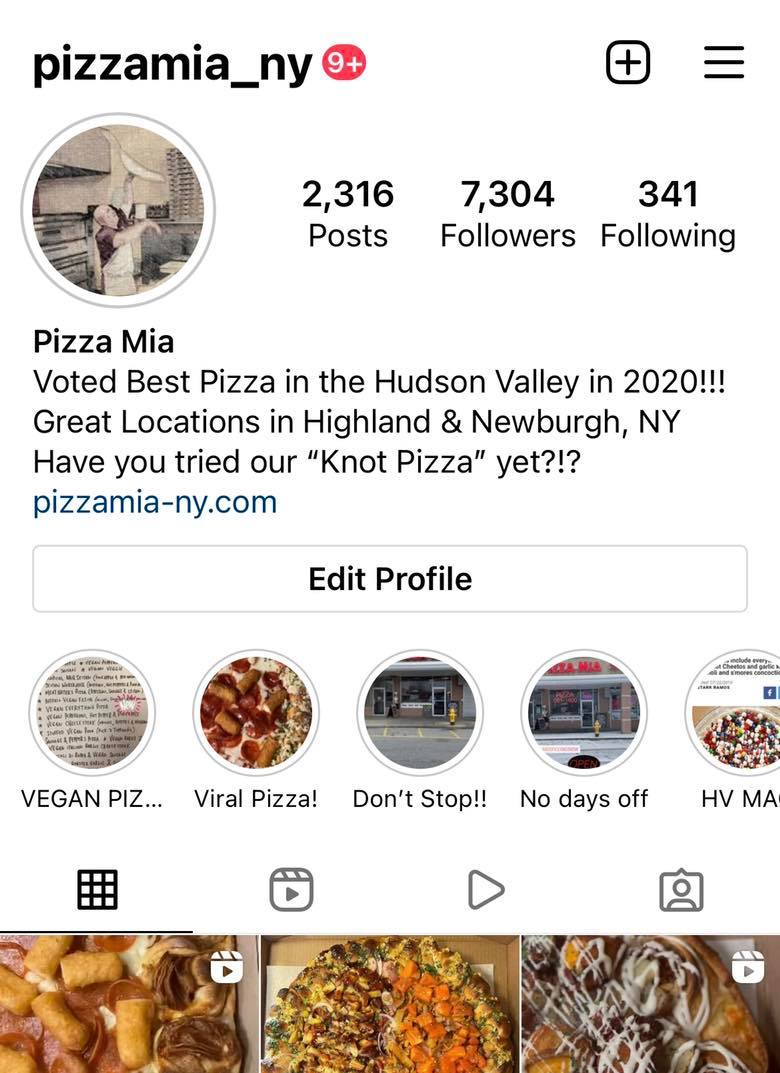780x1073 pixels.
Task: Open the Don't Stop!! highlight
Action: pyautogui.click(x=420, y=714)
